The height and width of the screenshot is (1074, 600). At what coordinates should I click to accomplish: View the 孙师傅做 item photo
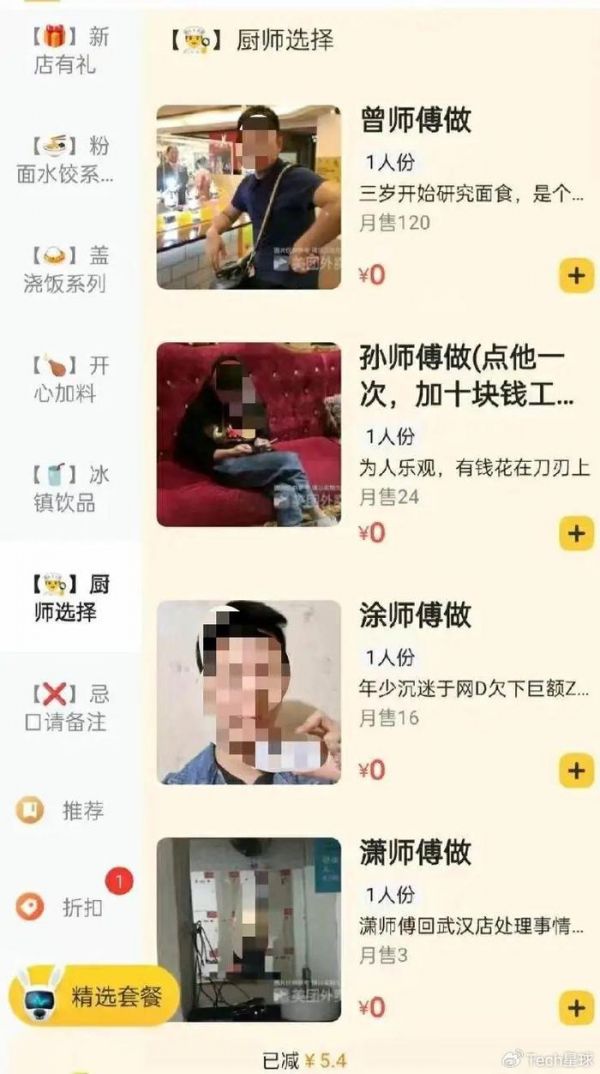click(248, 434)
